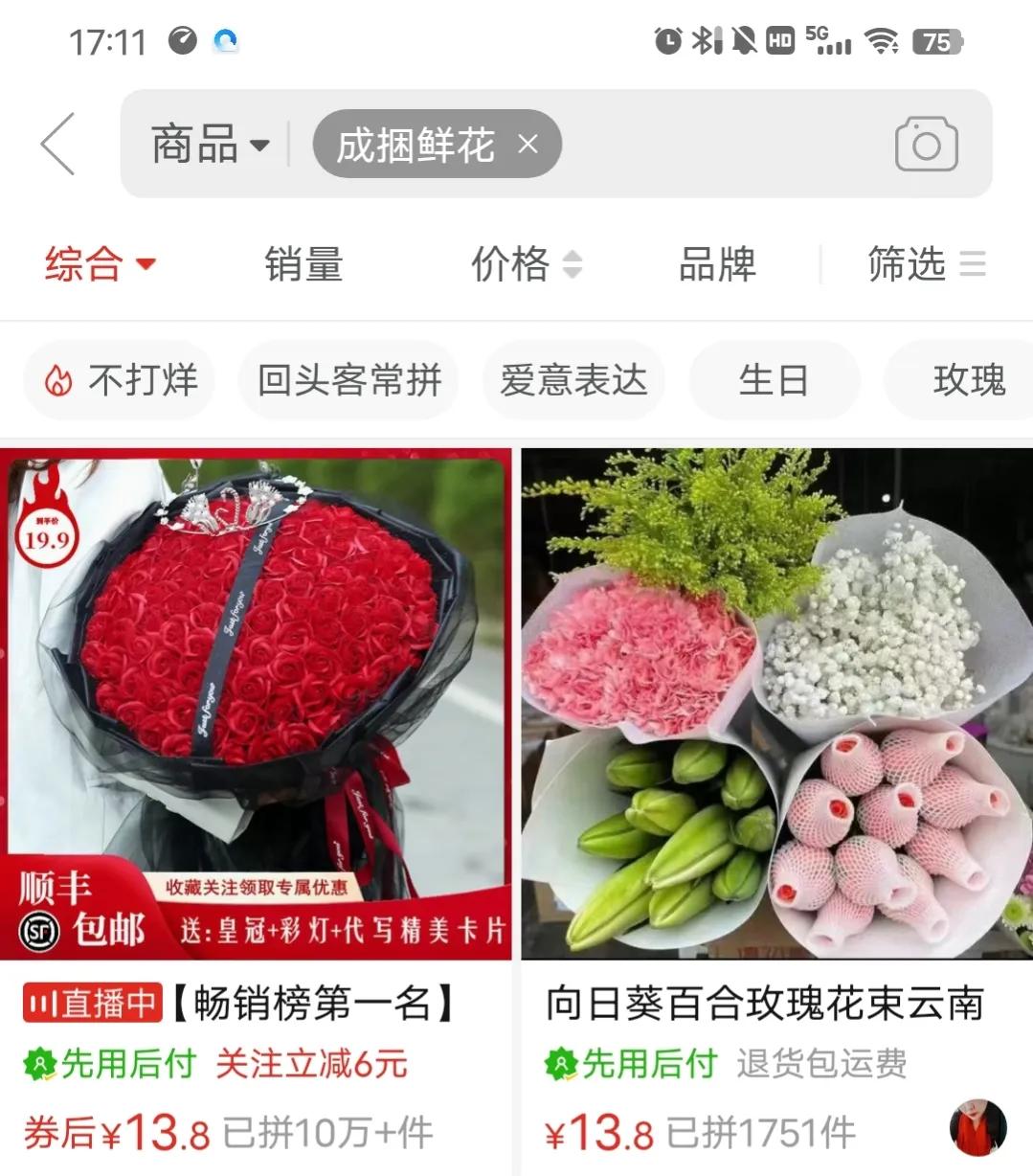
Task: Open the camera image search icon
Action: pyautogui.click(x=925, y=144)
